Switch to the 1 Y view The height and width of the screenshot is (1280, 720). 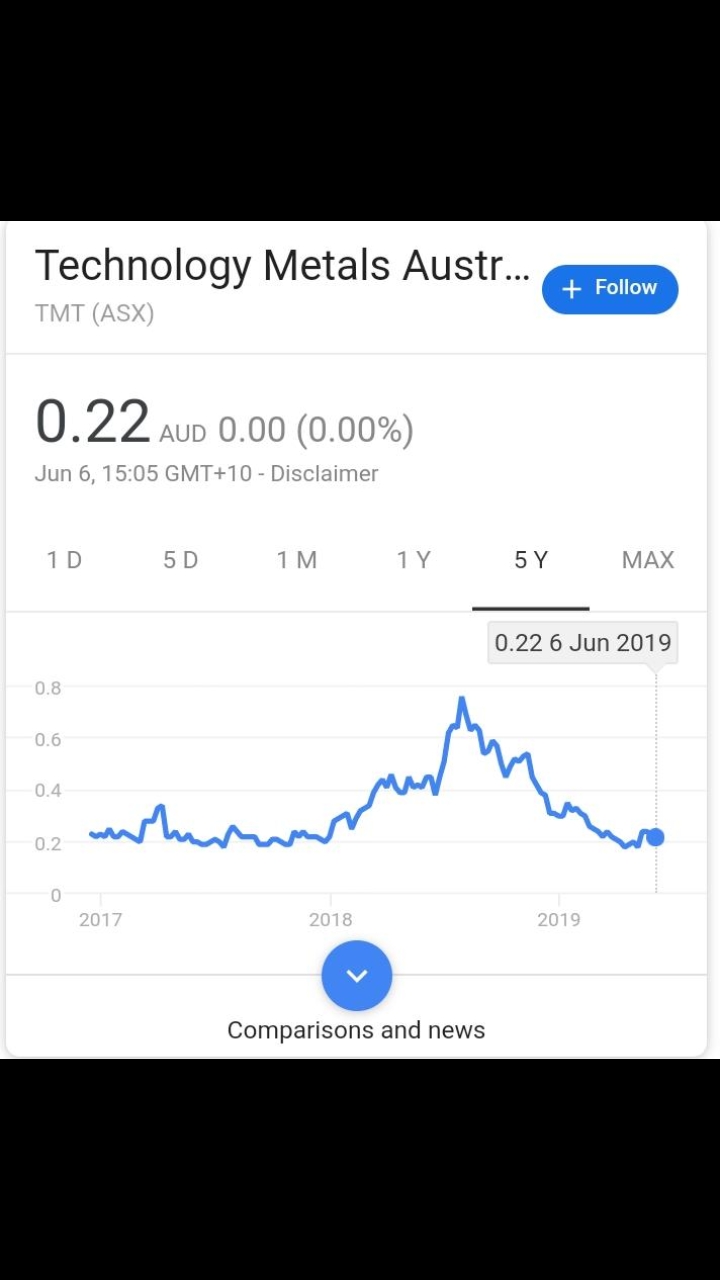point(414,560)
